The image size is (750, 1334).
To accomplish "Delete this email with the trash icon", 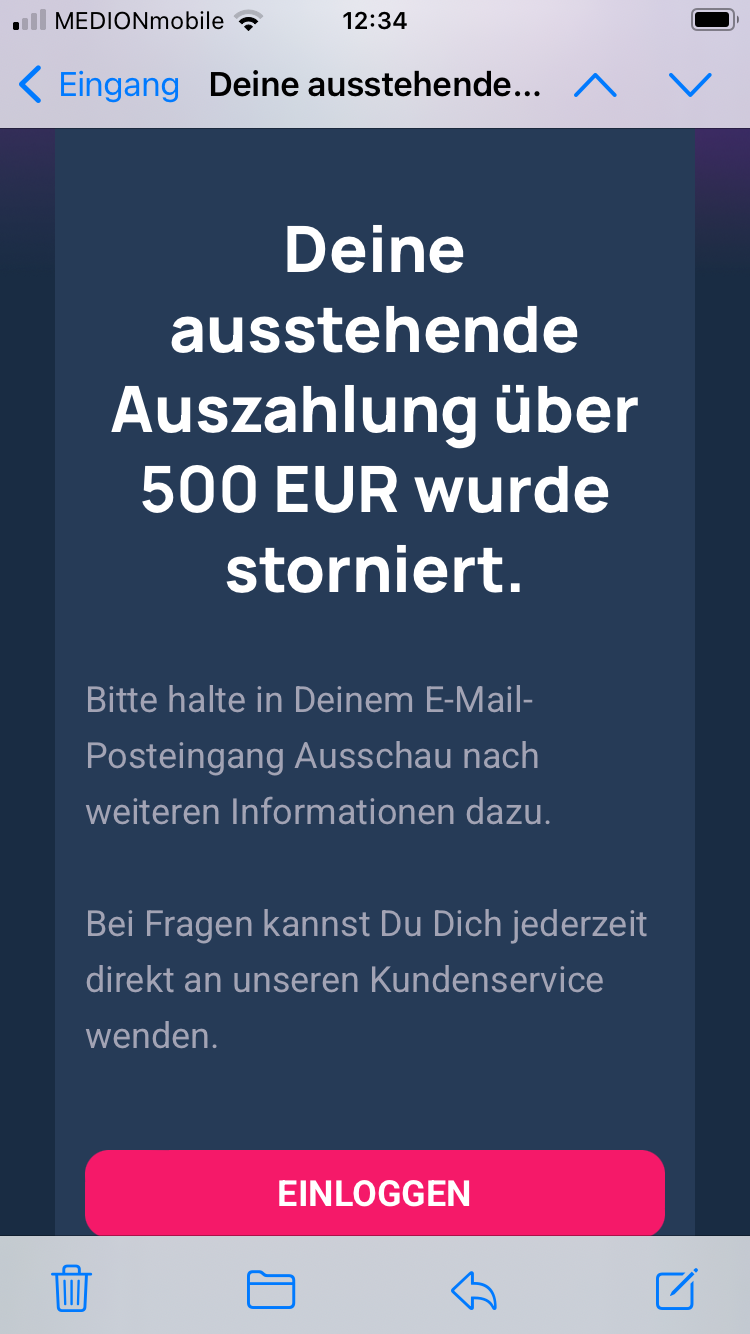I will (x=72, y=1288).
